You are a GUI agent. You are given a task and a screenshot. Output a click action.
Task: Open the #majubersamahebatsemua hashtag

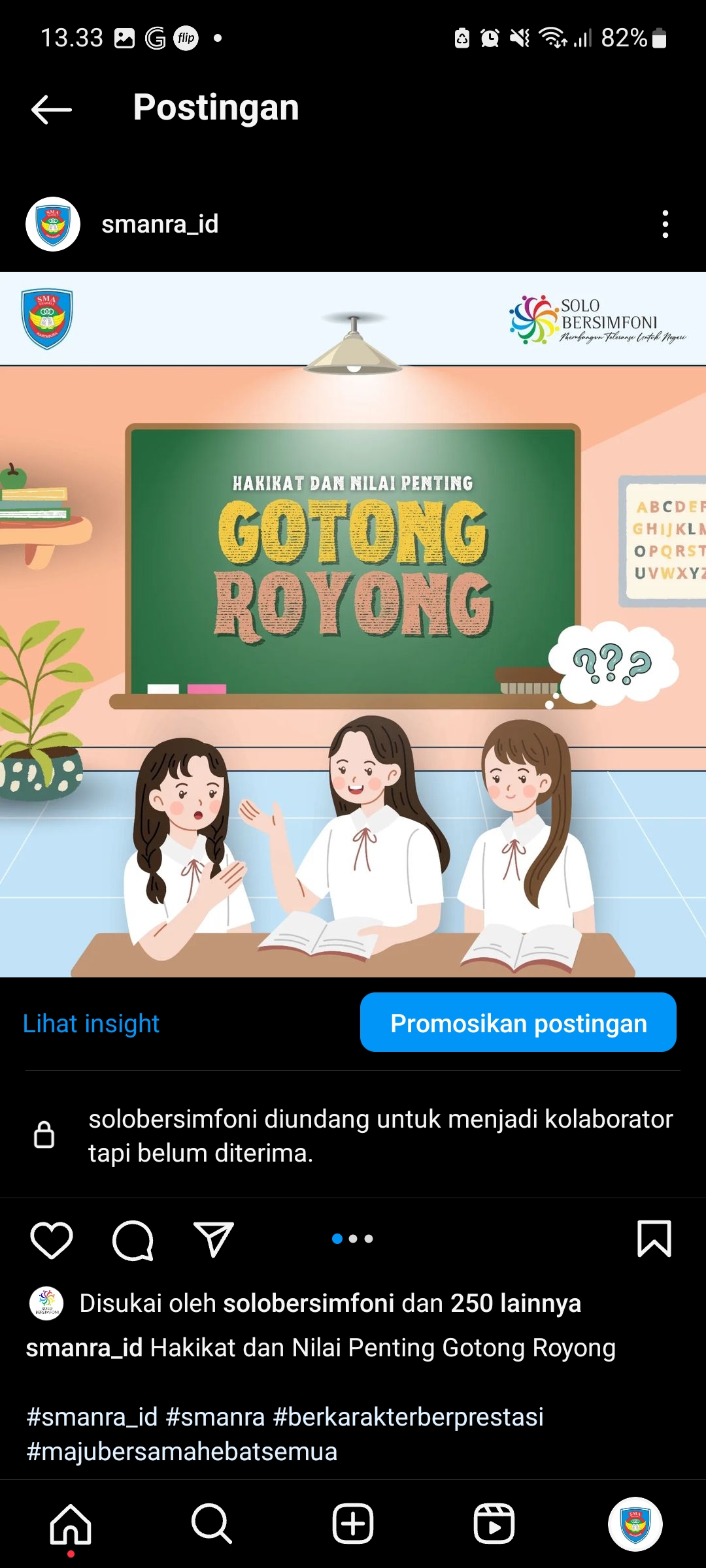pyautogui.click(x=182, y=1452)
